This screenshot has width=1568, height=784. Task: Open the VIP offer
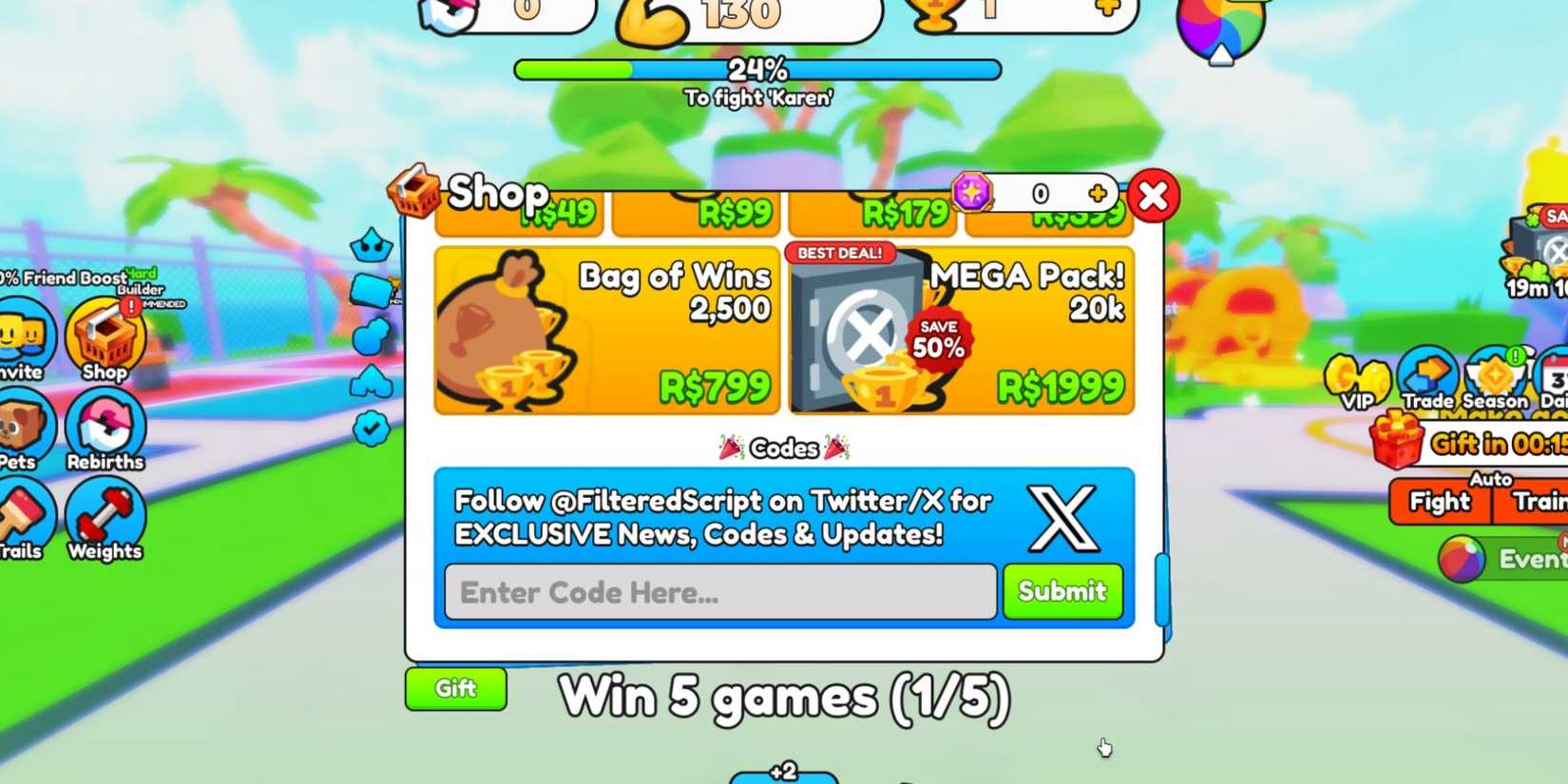click(x=1357, y=382)
